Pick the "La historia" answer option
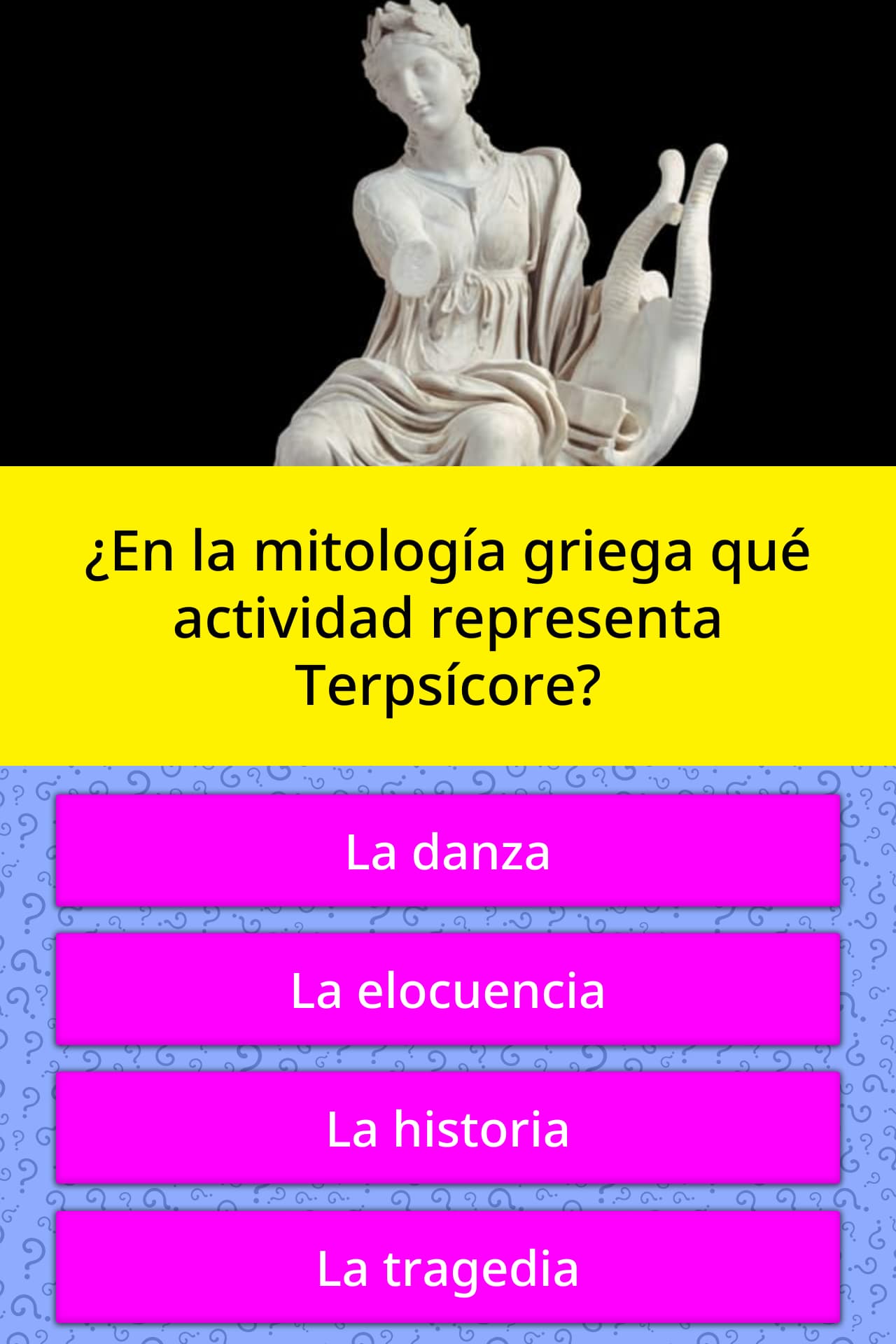Image resolution: width=896 pixels, height=1344 pixels. 448,1128
